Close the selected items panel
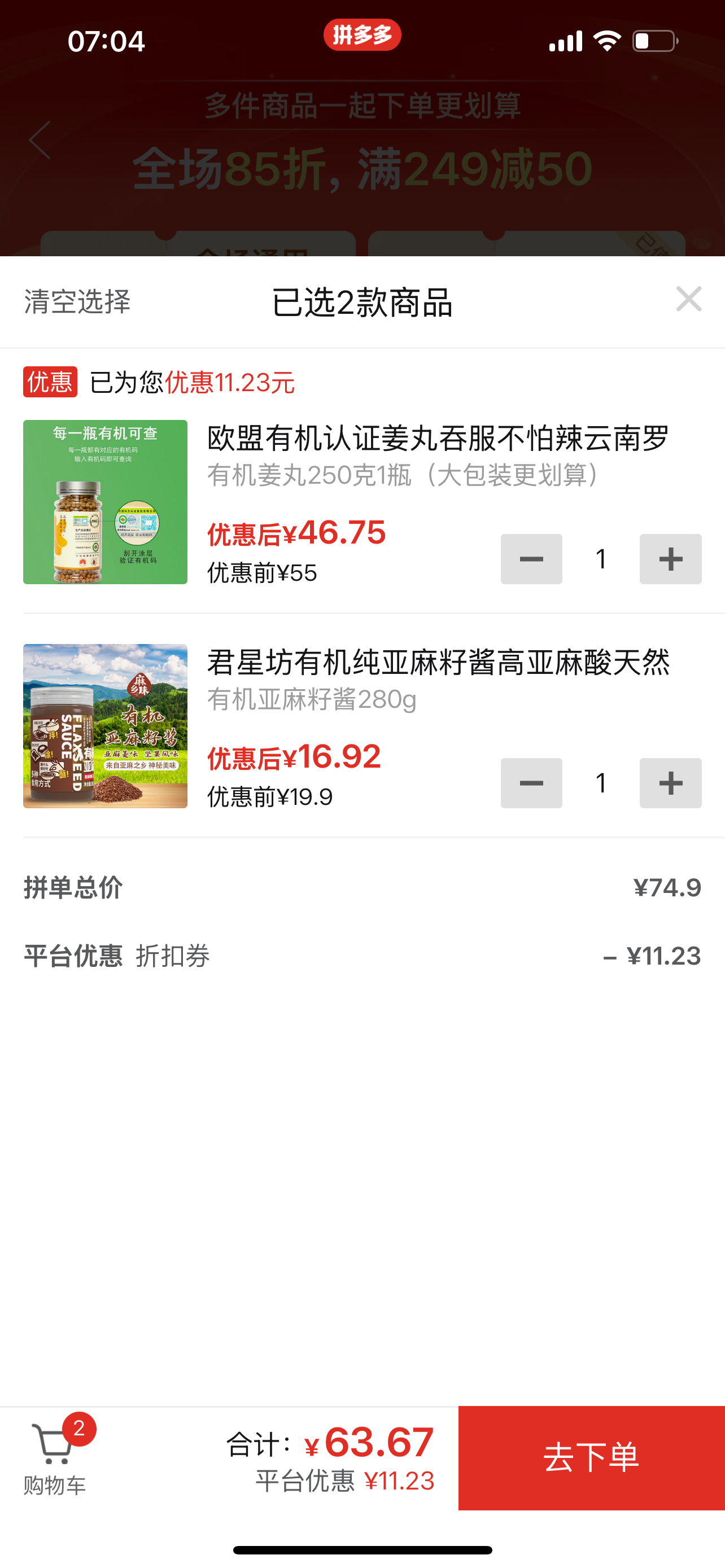Image resolution: width=725 pixels, height=1568 pixels. [x=688, y=299]
